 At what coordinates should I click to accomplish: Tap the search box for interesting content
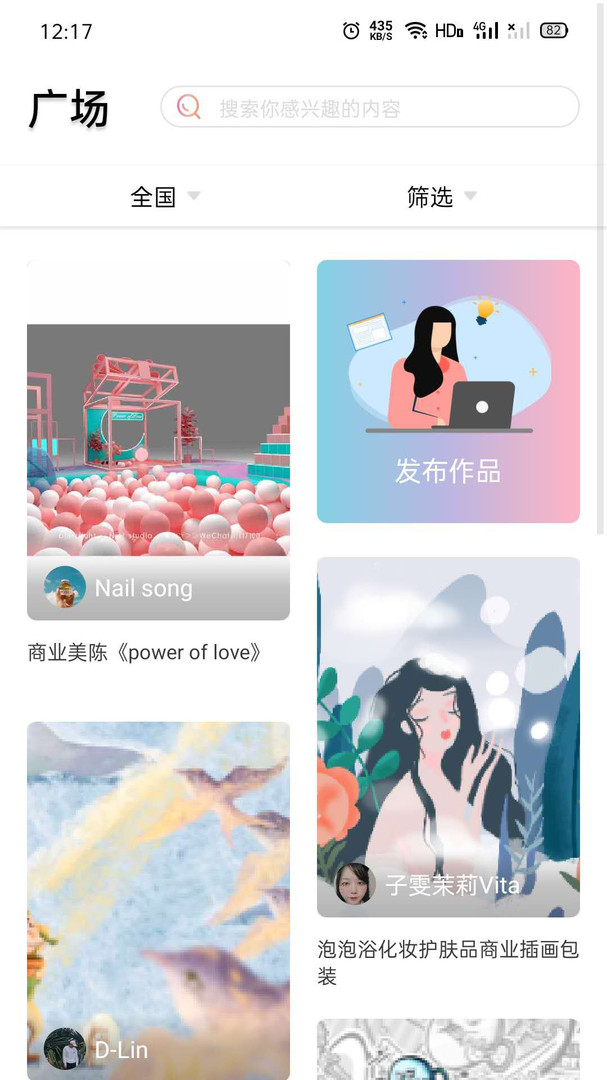tap(370, 107)
